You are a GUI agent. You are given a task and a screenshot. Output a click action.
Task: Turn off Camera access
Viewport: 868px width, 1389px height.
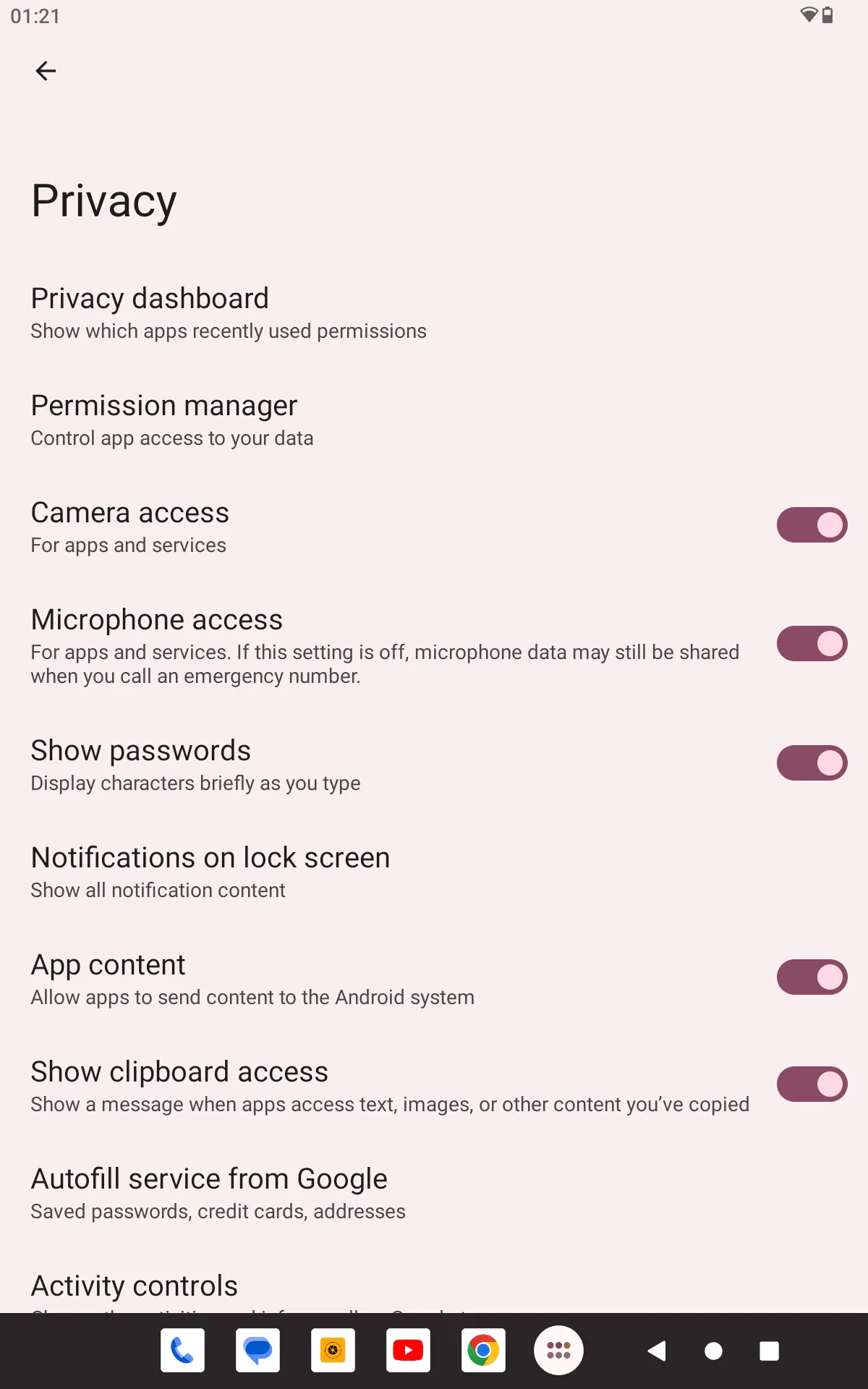pyautogui.click(x=812, y=524)
